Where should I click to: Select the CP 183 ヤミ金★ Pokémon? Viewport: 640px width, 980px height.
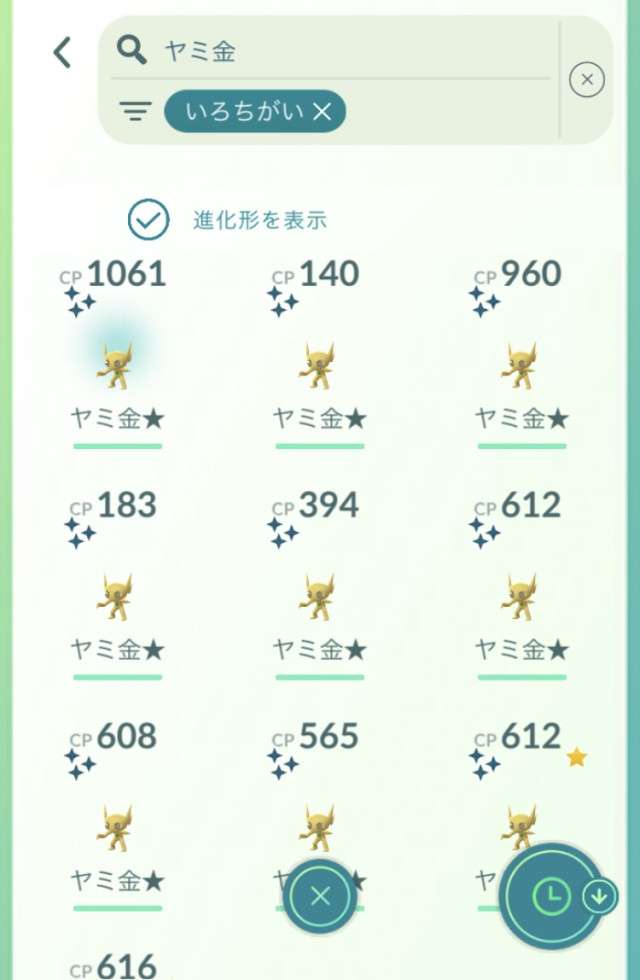coord(117,598)
